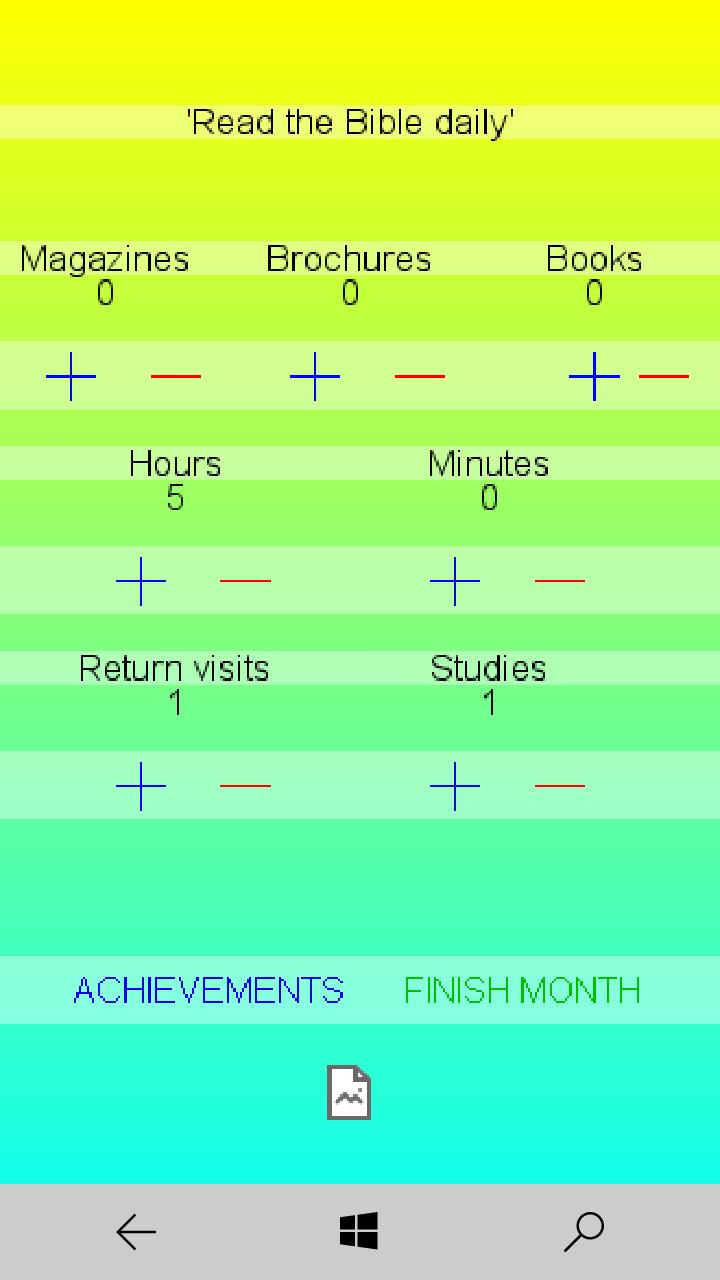Tap Finish Month
The image size is (720, 1280).
[x=522, y=990]
